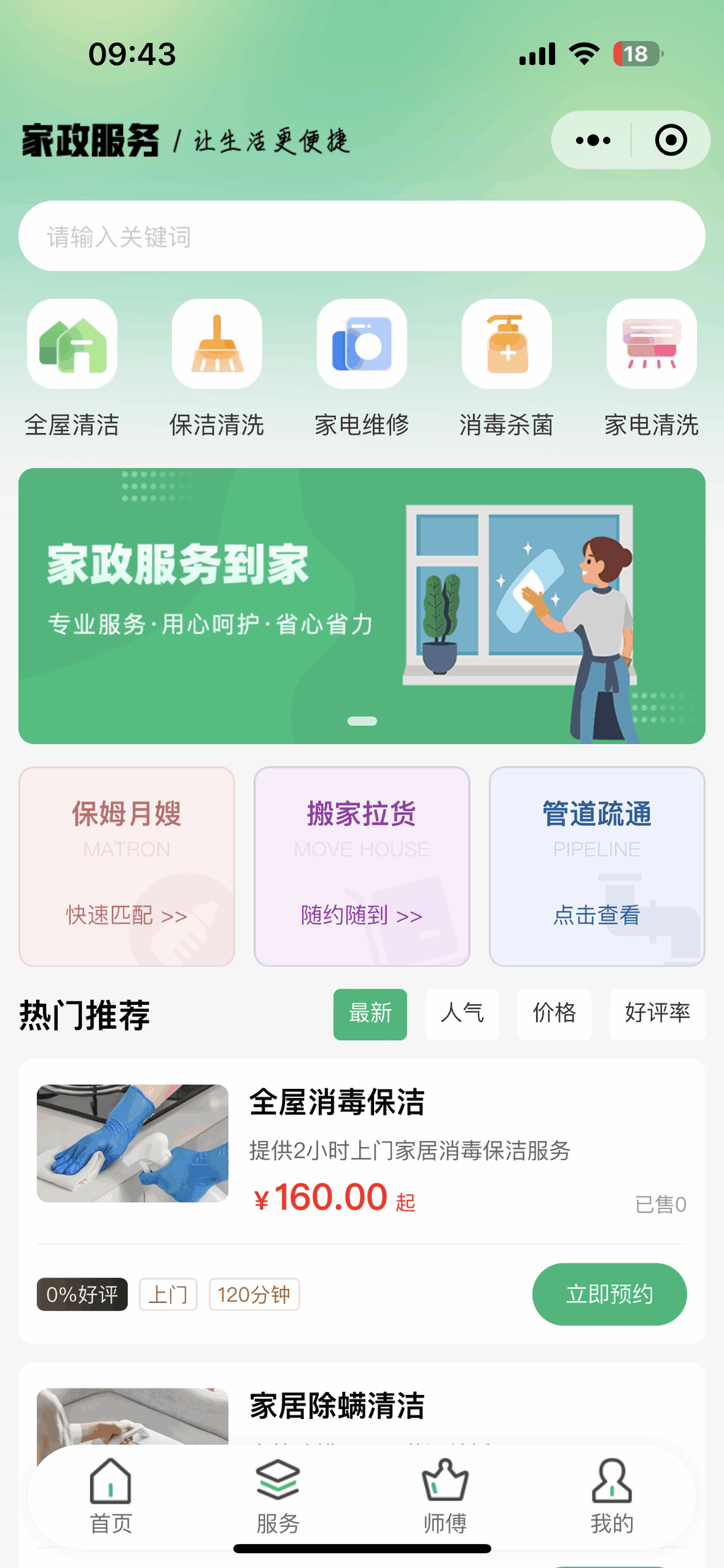
Task: Open the 家政服务到家 banner
Action: [x=361, y=606]
